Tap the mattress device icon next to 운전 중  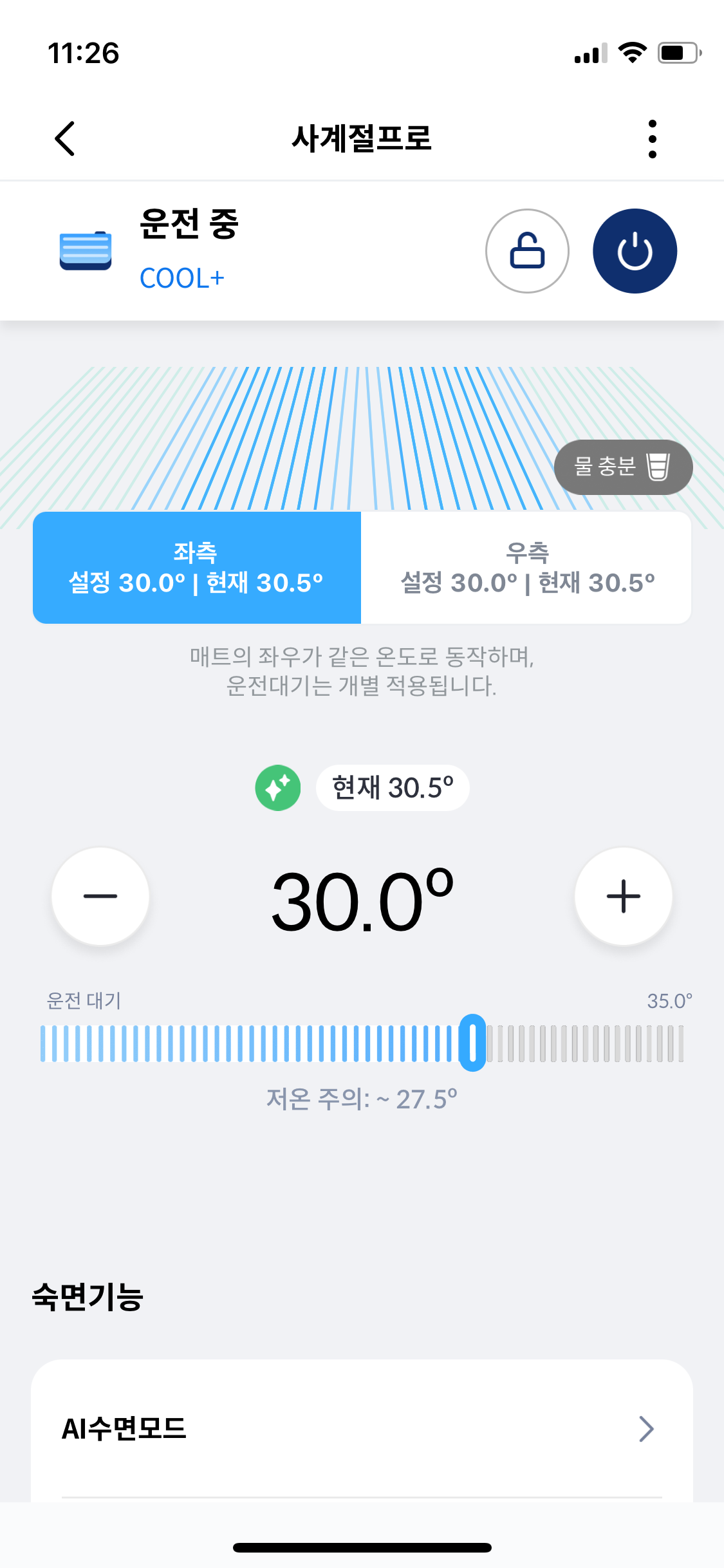coord(85,251)
